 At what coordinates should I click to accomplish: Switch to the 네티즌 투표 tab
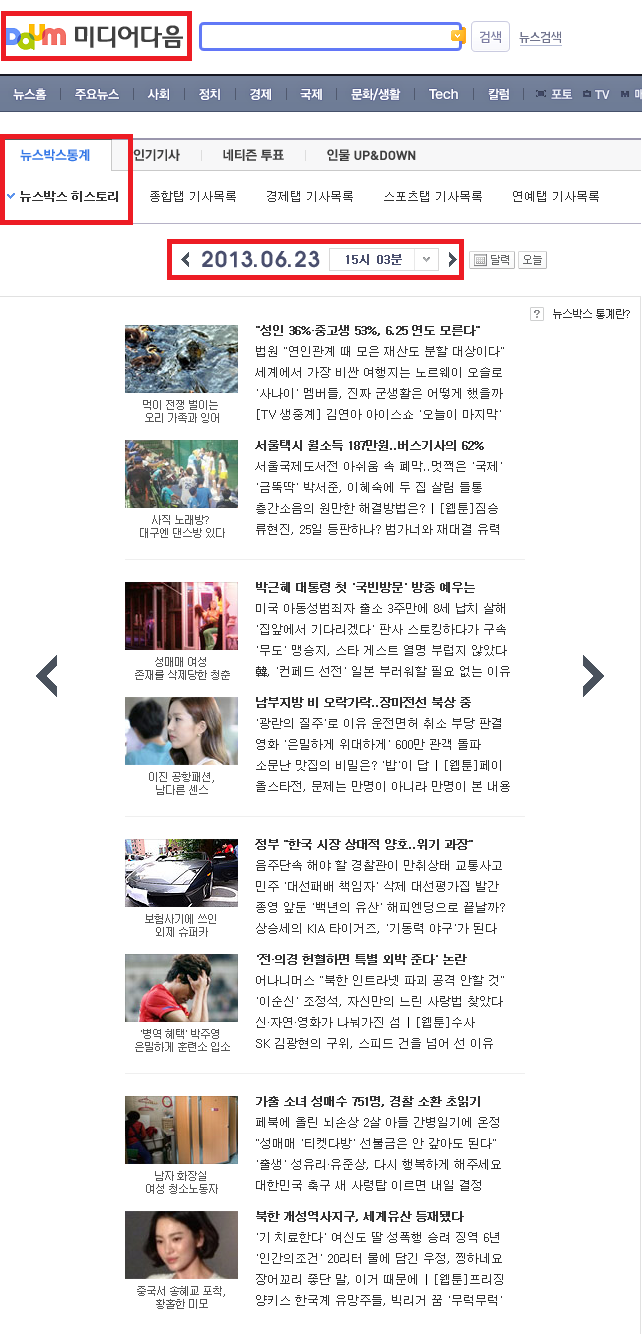pyautogui.click(x=253, y=155)
